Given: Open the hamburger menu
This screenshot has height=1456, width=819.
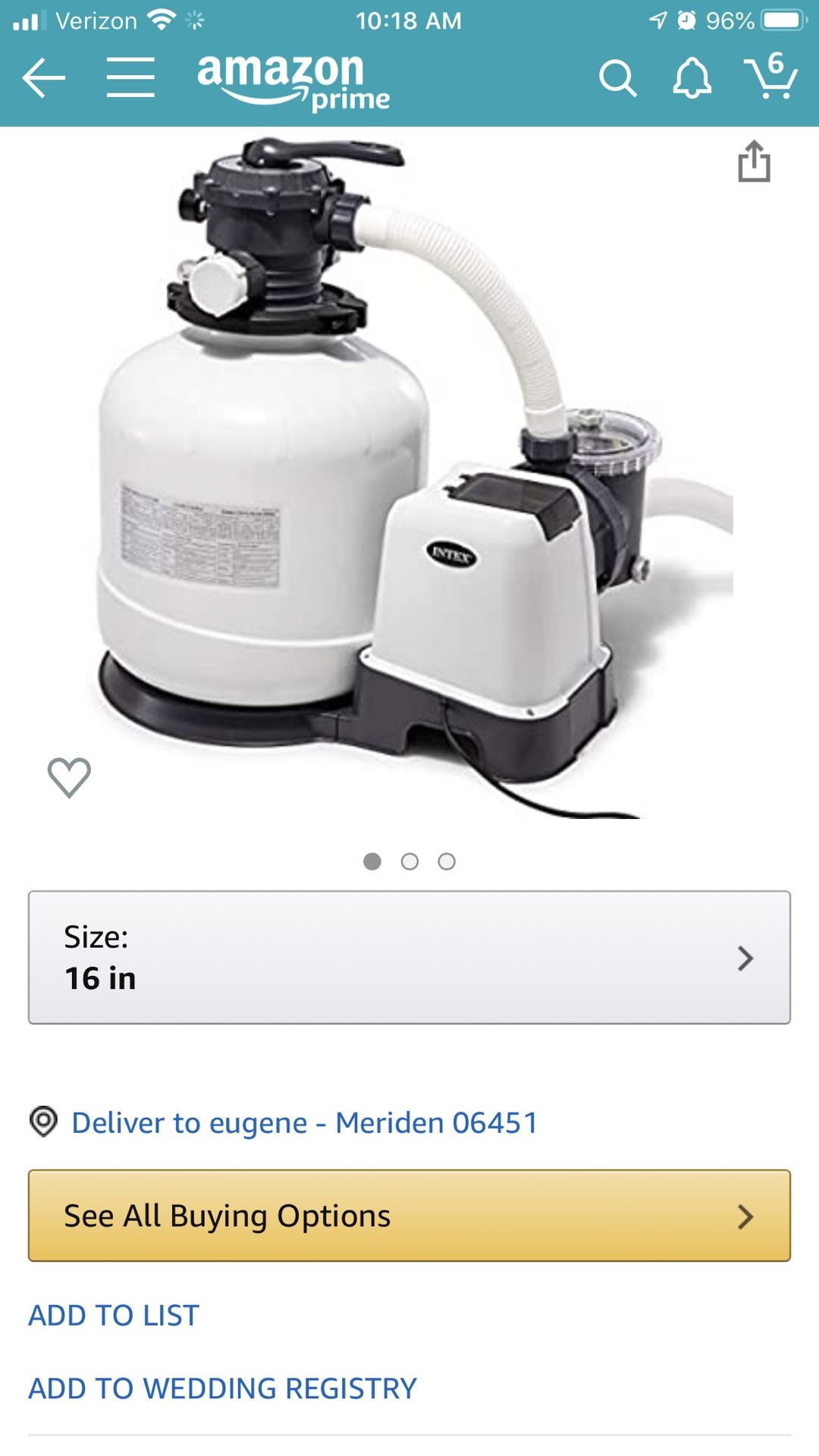Looking at the screenshot, I should [x=130, y=77].
